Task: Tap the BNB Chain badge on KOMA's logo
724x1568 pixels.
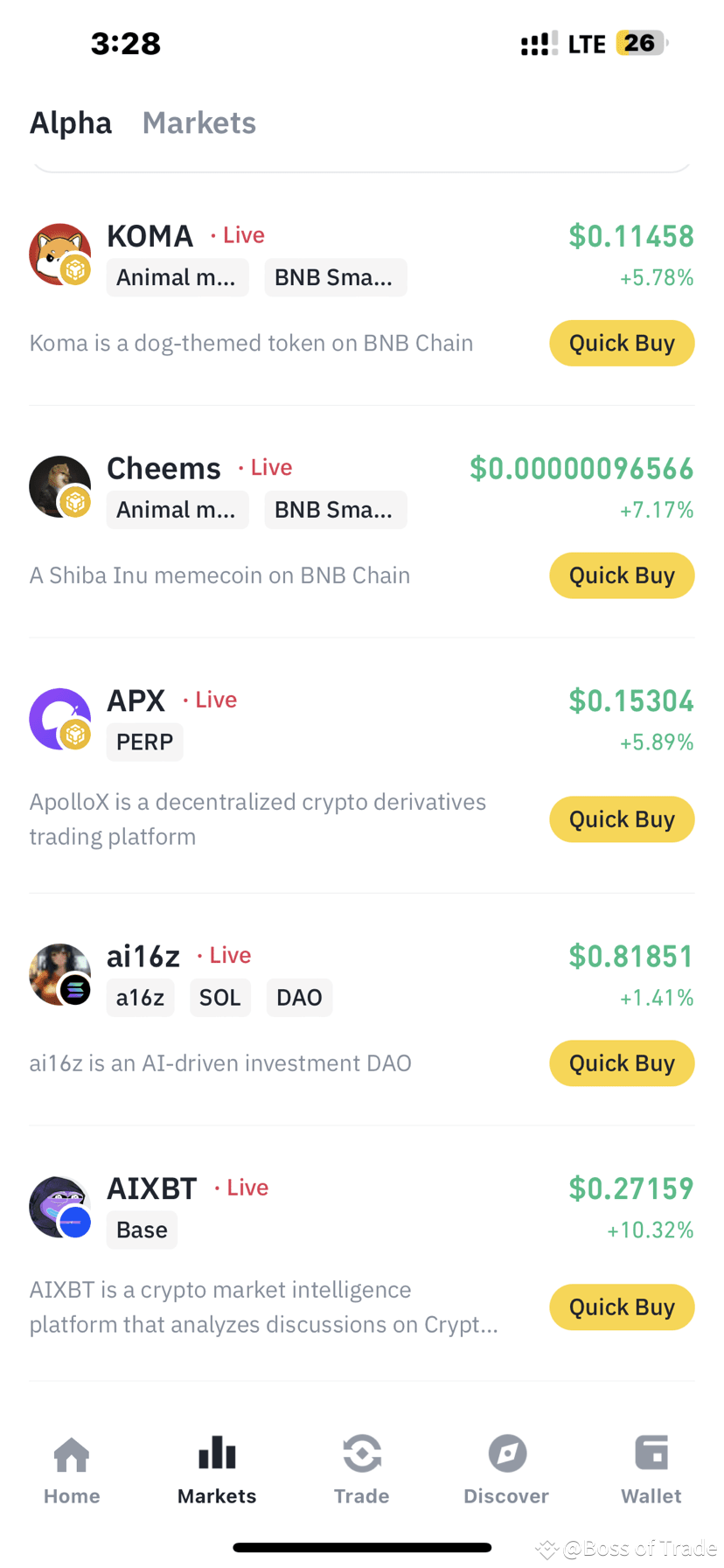Action: click(x=76, y=269)
